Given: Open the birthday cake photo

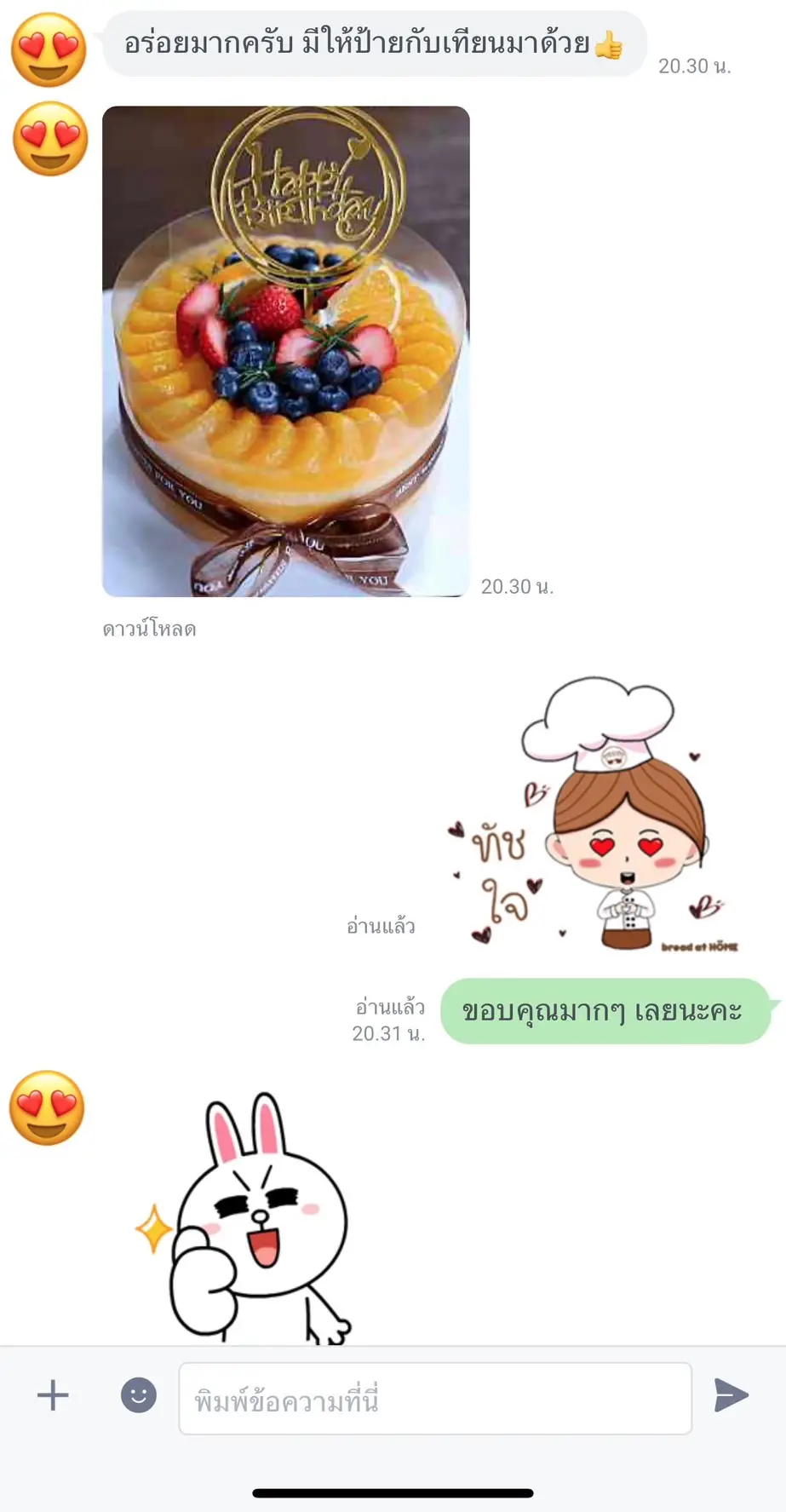Looking at the screenshot, I should point(286,351).
